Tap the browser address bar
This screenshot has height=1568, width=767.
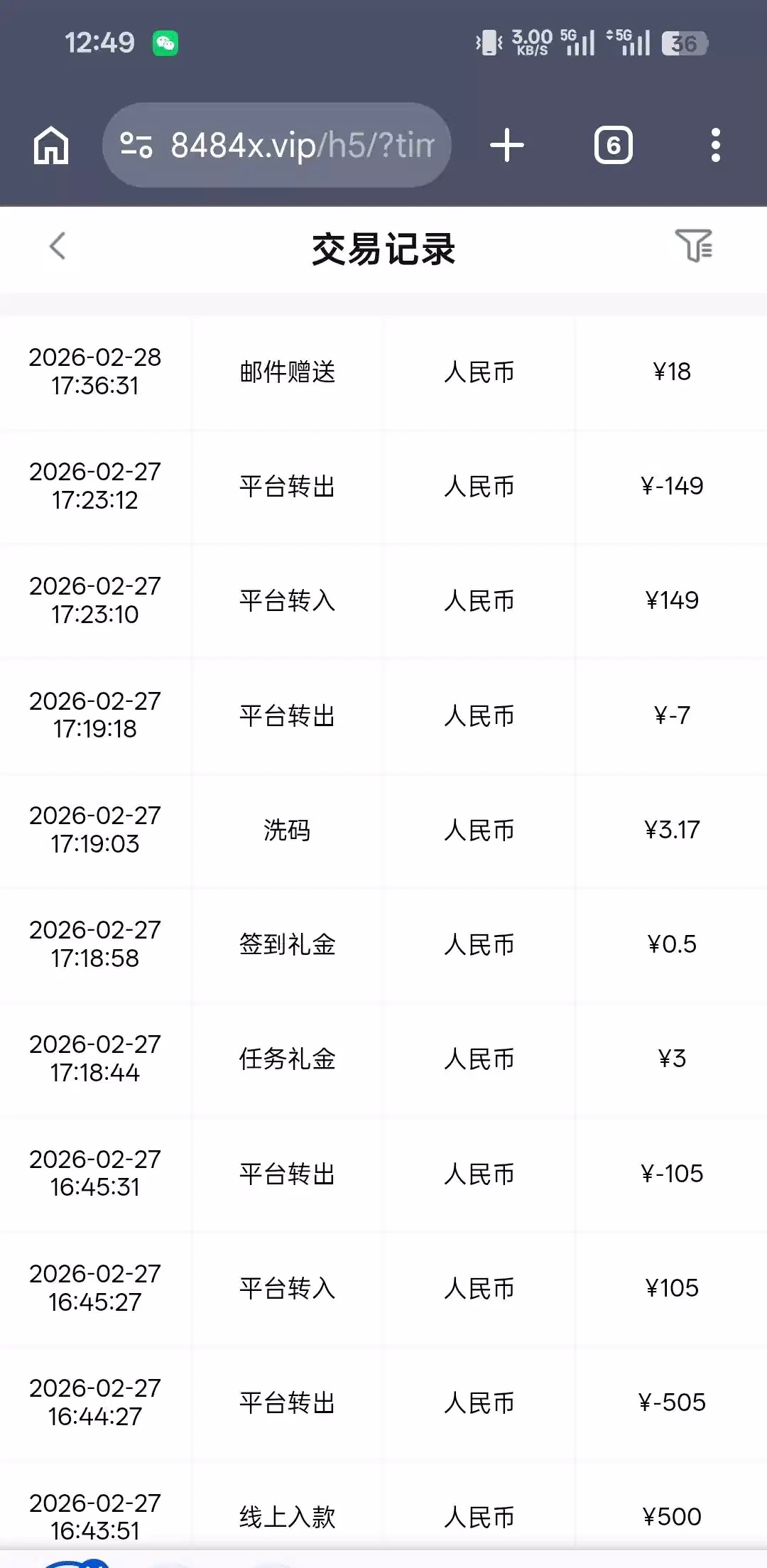(x=277, y=145)
